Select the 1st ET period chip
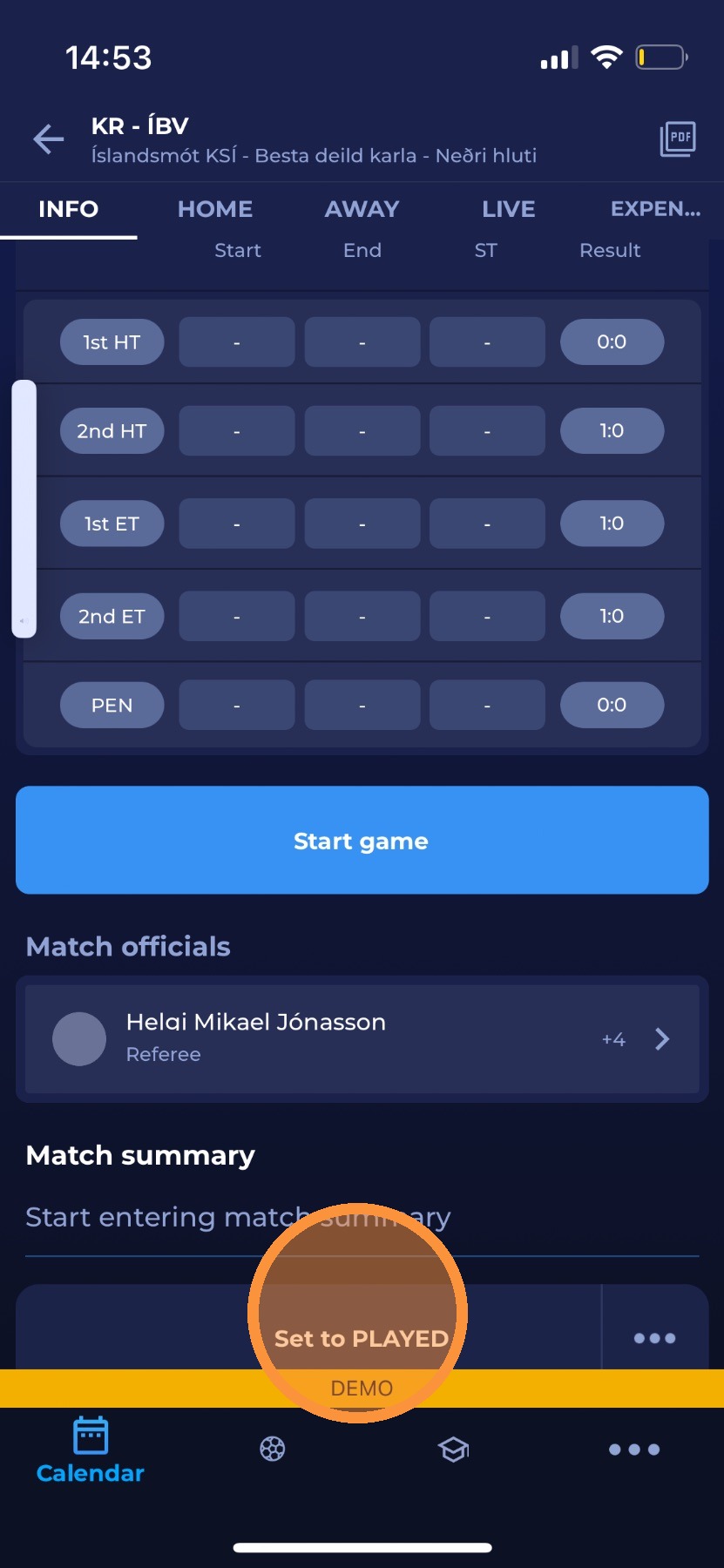724x1568 pixels. click(x=112, y=524)
